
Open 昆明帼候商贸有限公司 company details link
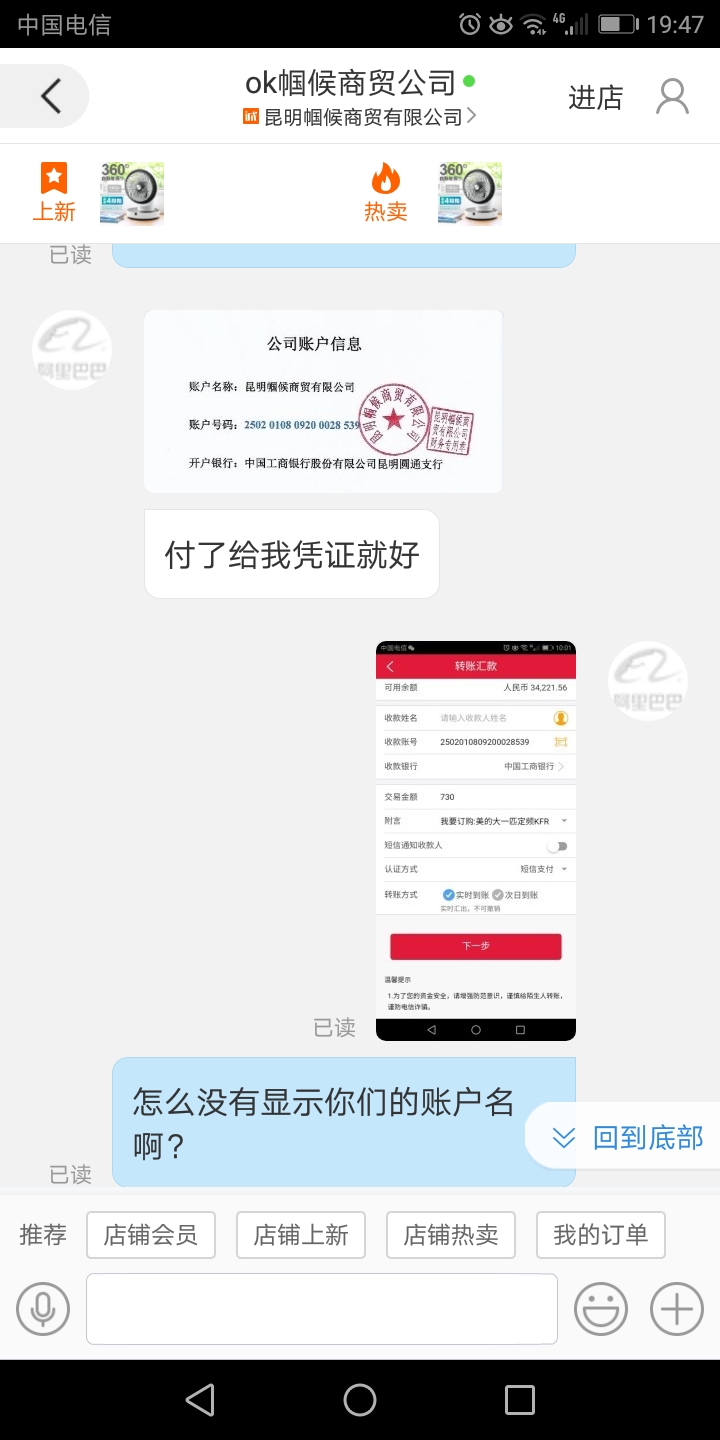(360, 117)
